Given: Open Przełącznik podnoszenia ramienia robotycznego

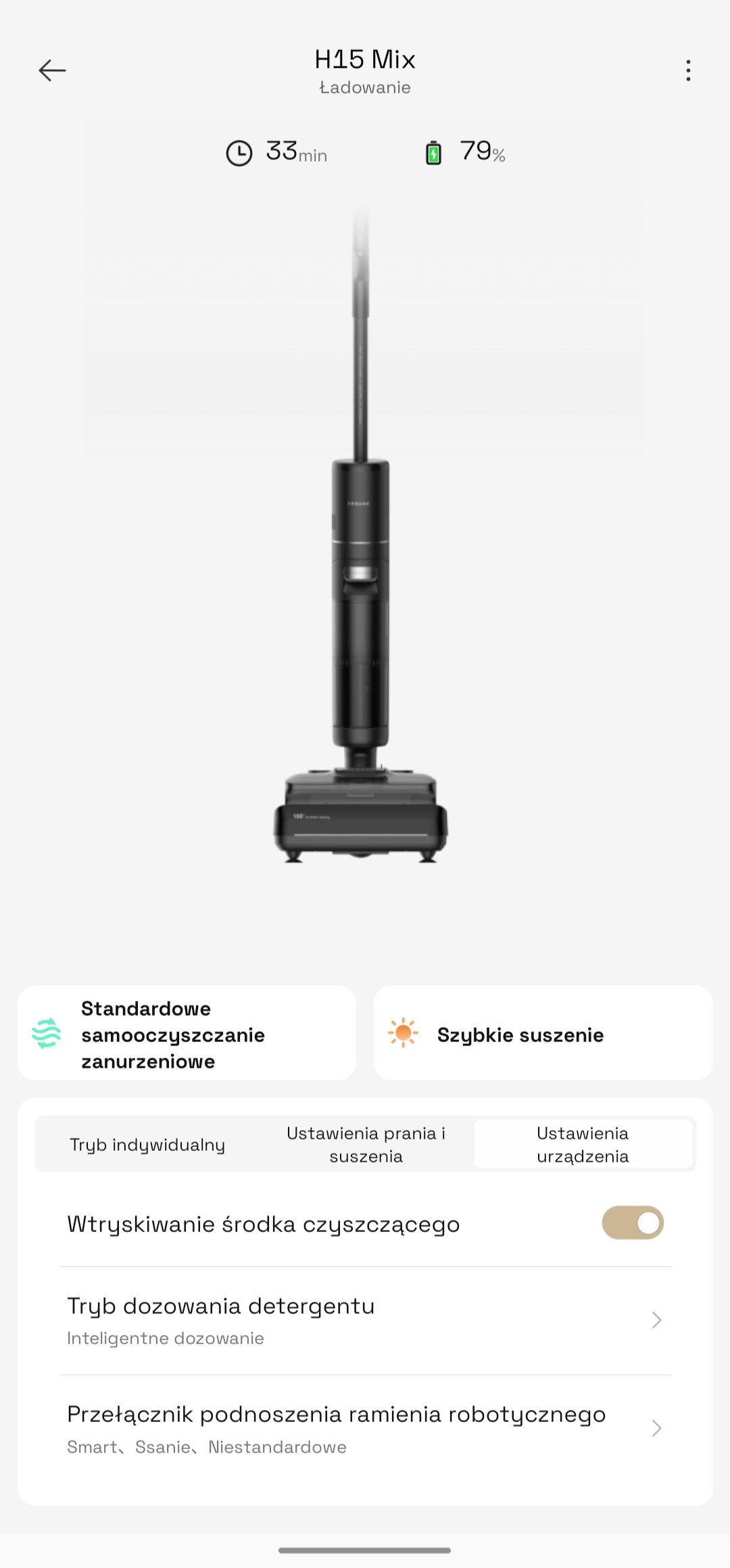Looking at the screenshot, I should pyautogui.click(x=366, y=1429).
